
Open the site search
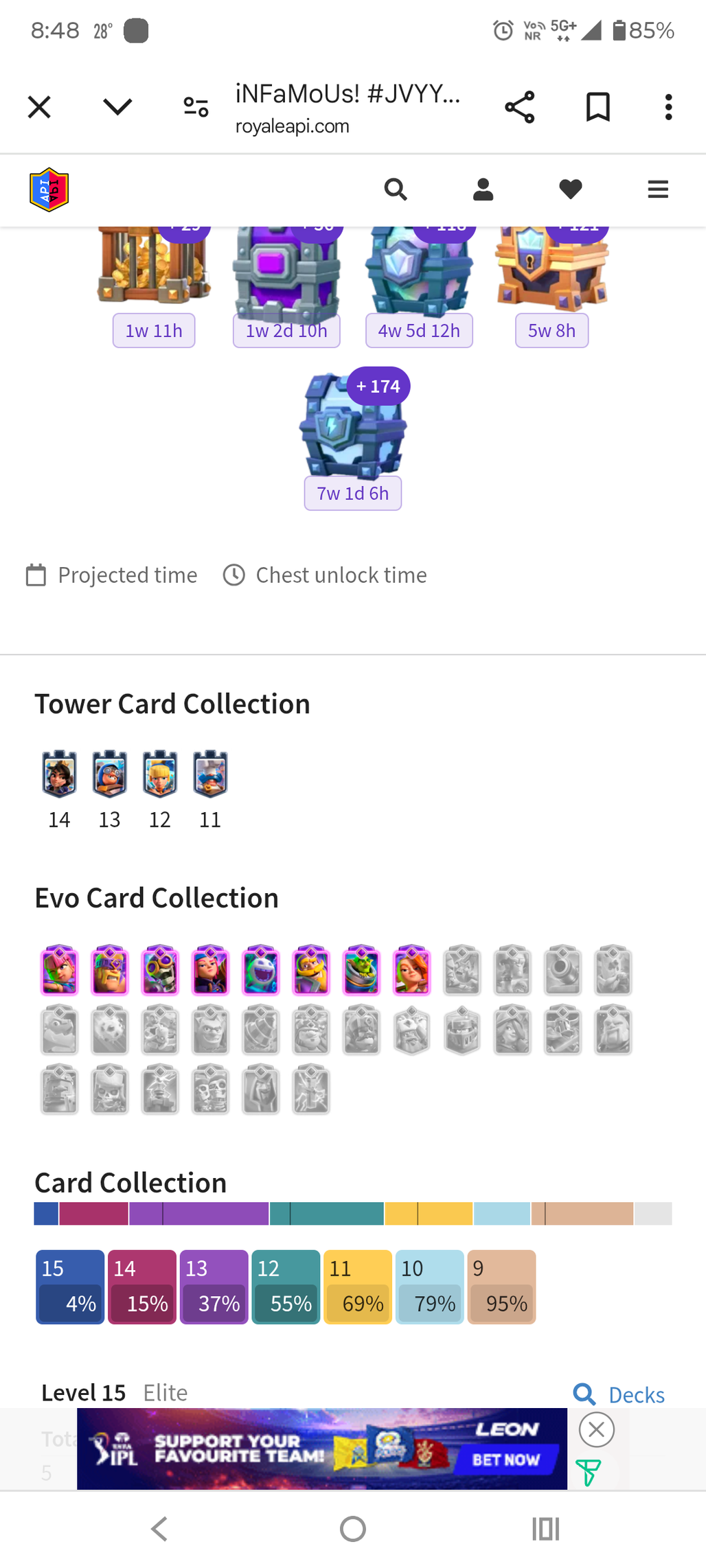tap(396, 189)
